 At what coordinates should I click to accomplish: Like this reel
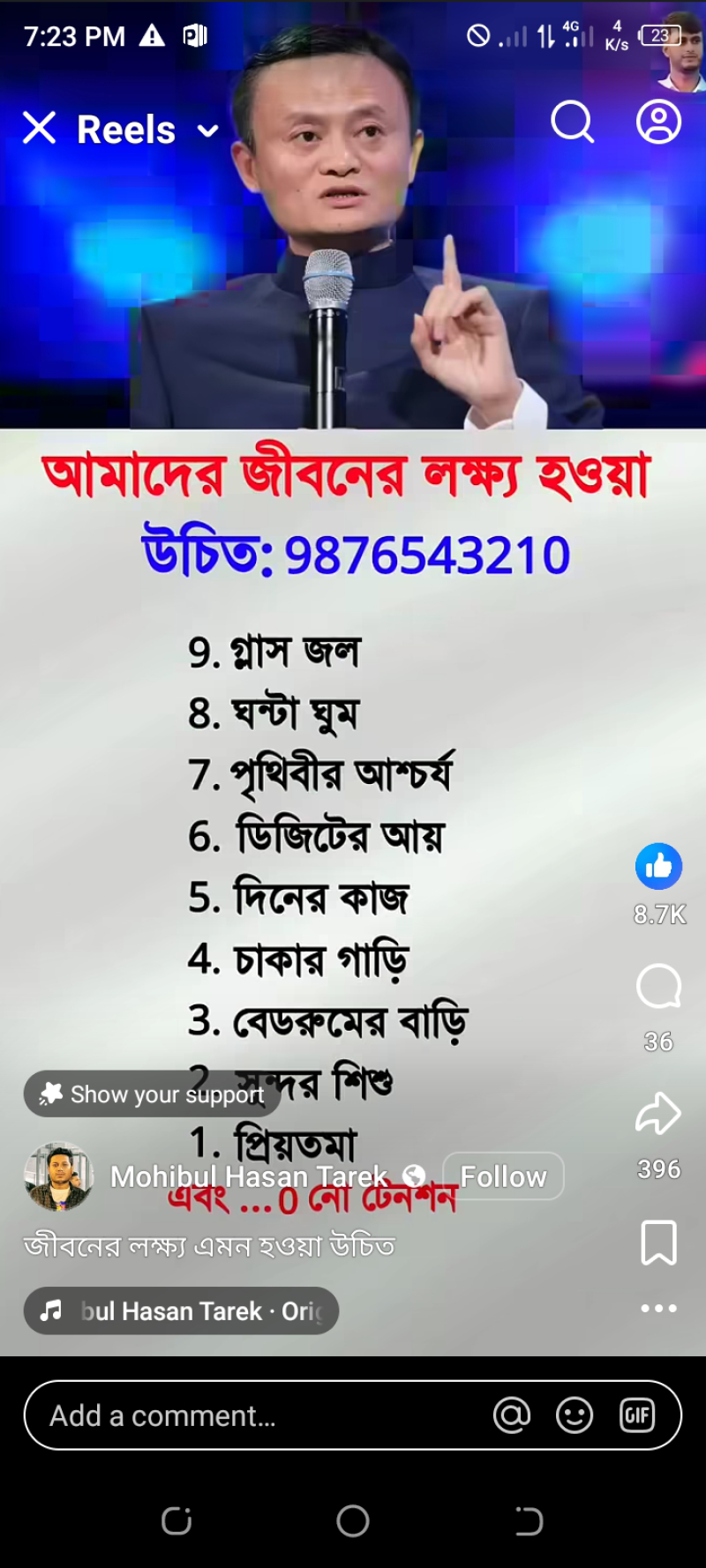(x=658, y=866)
